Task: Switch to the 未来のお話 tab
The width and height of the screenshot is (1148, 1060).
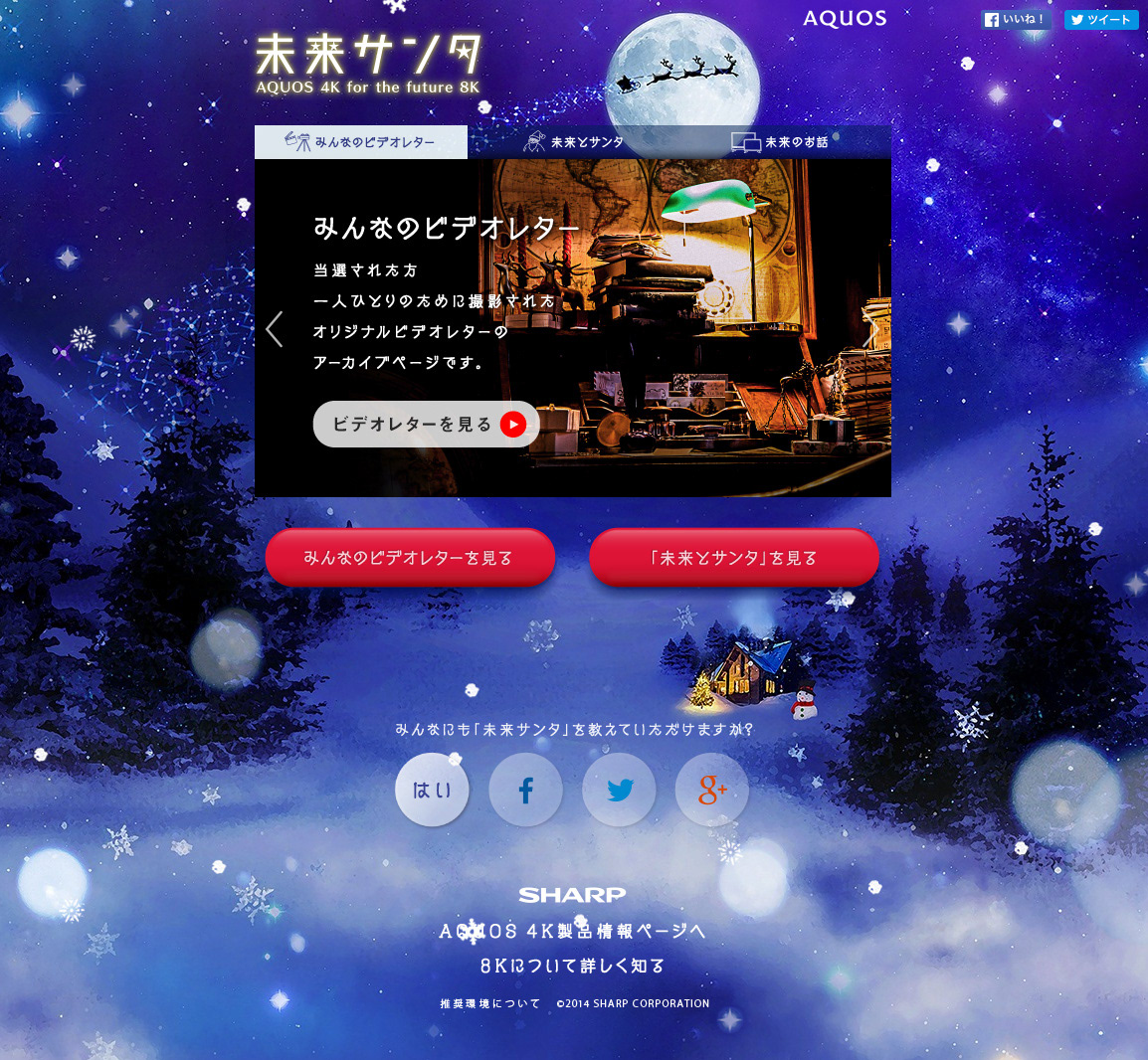Action: [779, 142]
